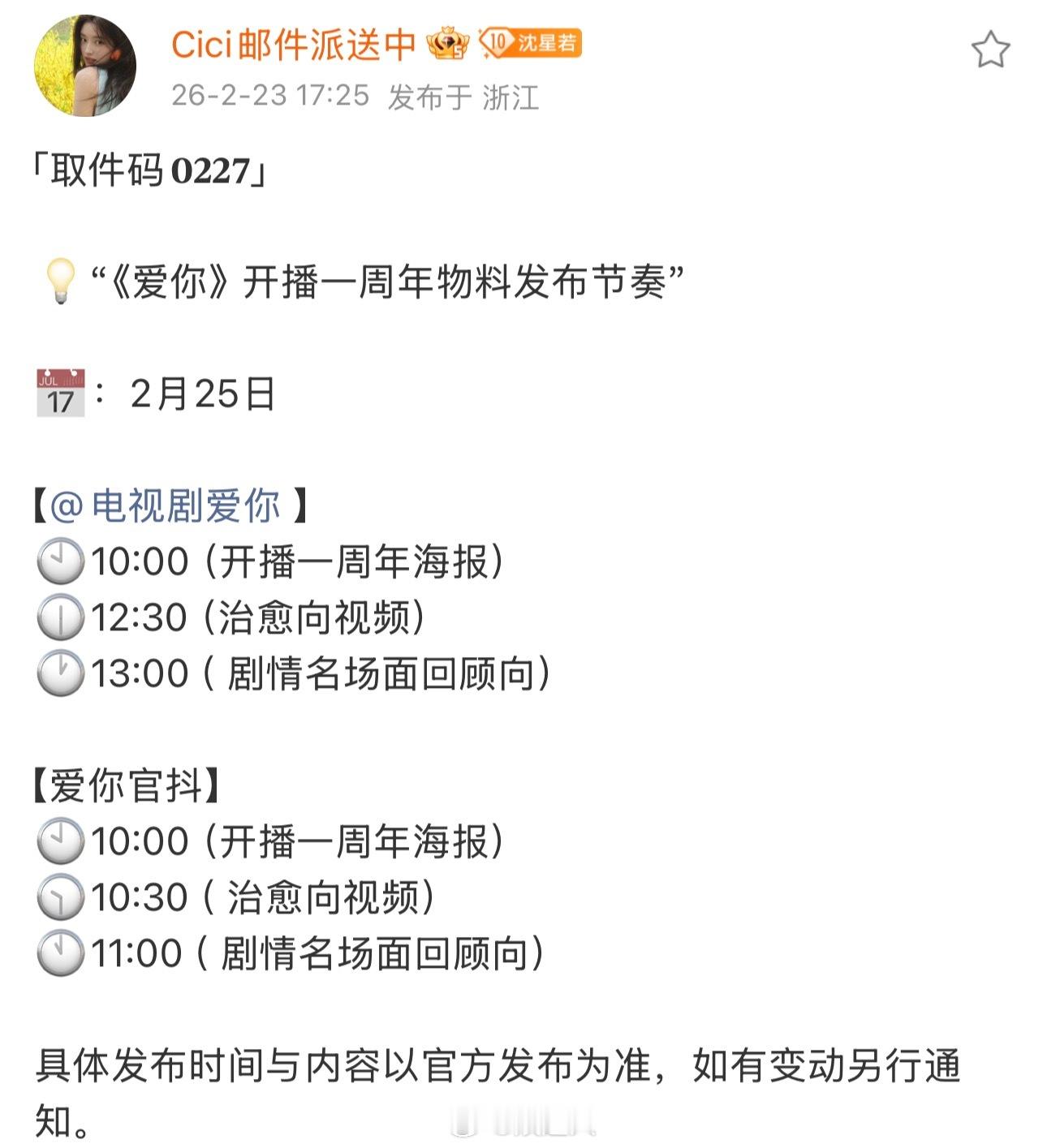This screenshot has width=1047, height=1148.
Task: Select the 「取件码 0227」 heading text
Action: point(150,169)
